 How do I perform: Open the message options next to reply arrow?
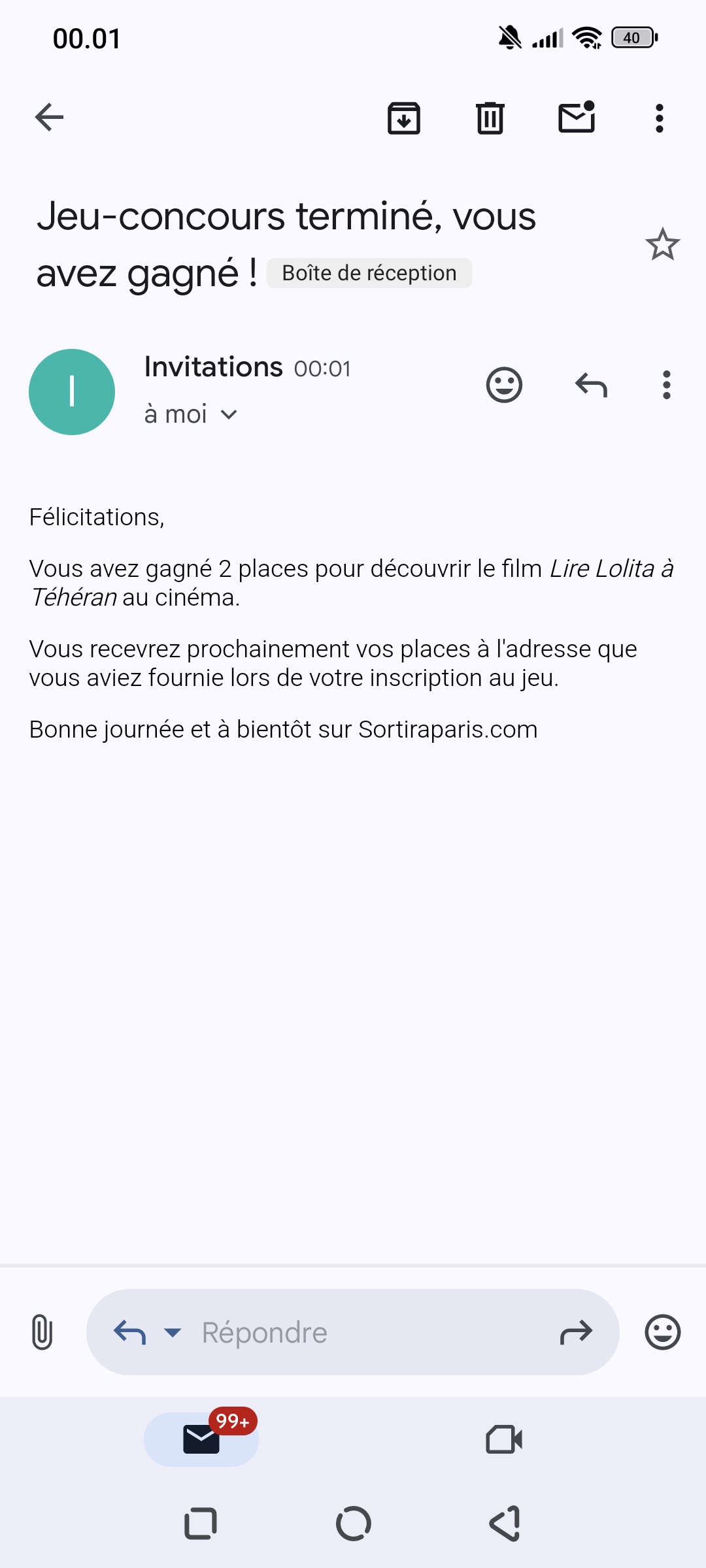(x=667, y=385)
